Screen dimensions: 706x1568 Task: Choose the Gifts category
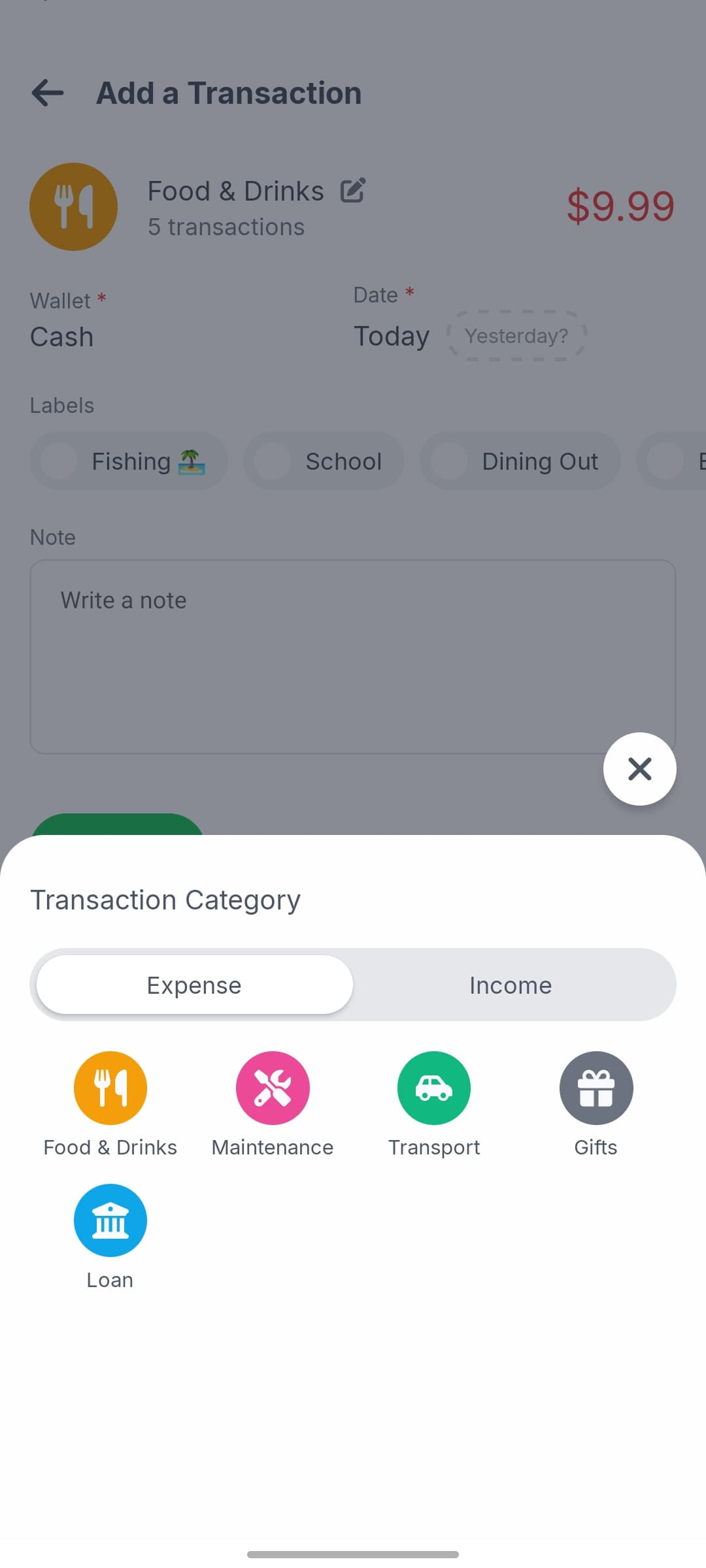(596, 1105)
